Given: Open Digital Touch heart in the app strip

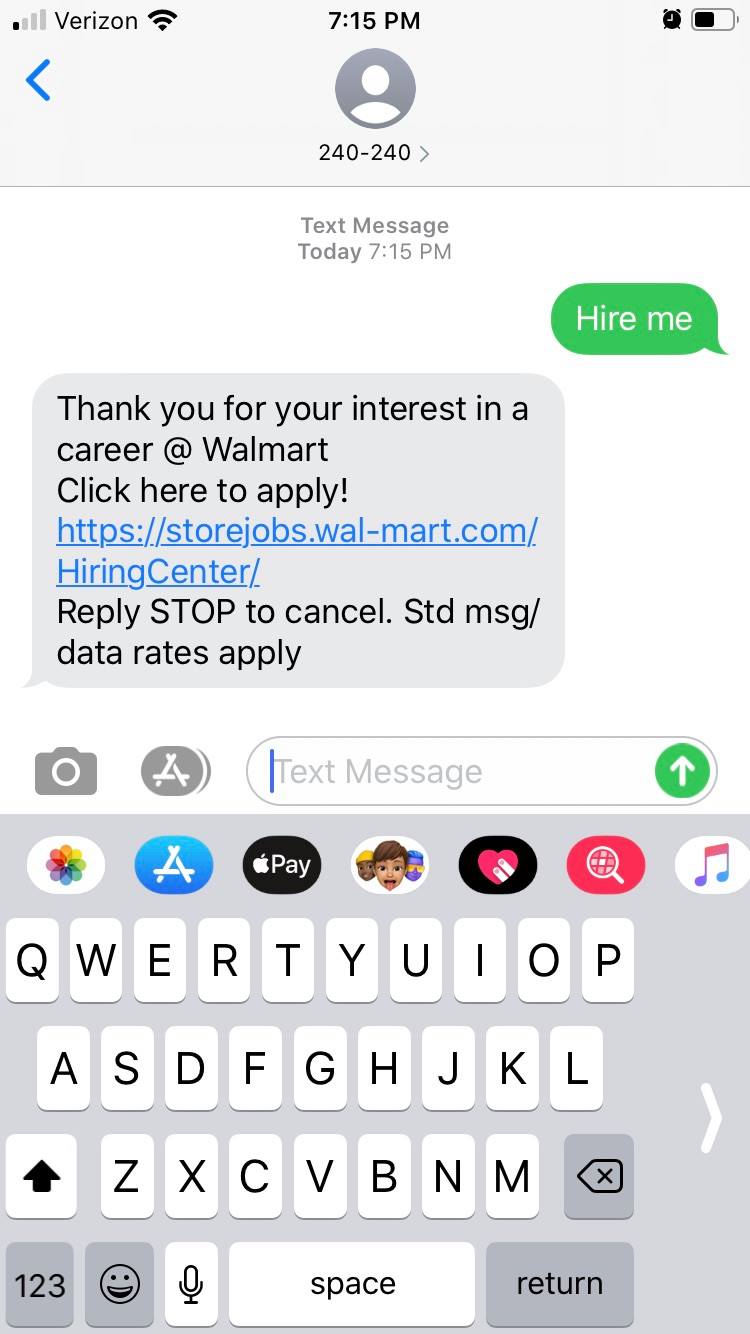Looking at the screenshot, I should 498,865.
